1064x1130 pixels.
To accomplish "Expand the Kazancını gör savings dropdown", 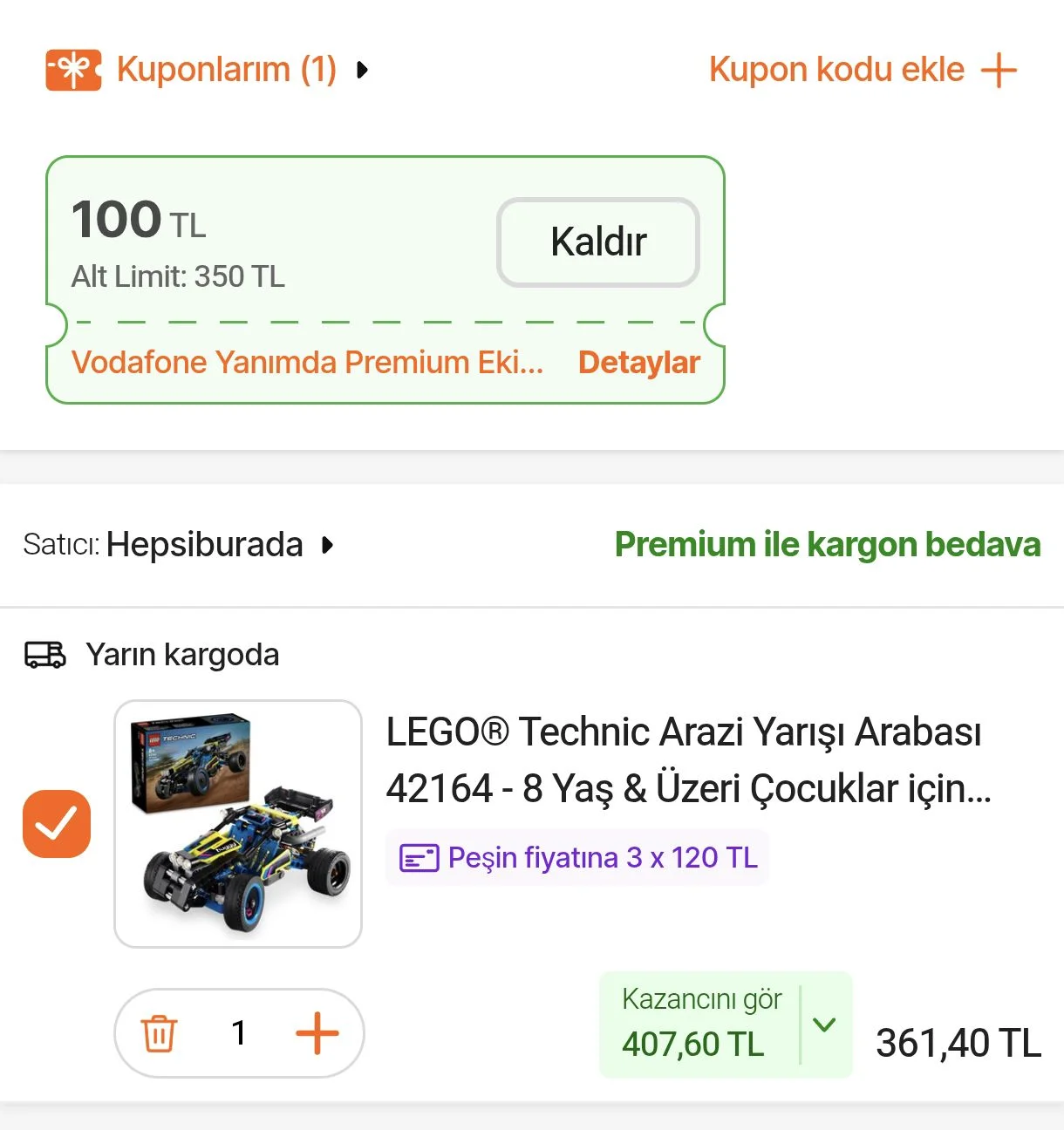I will point(824,1024).
